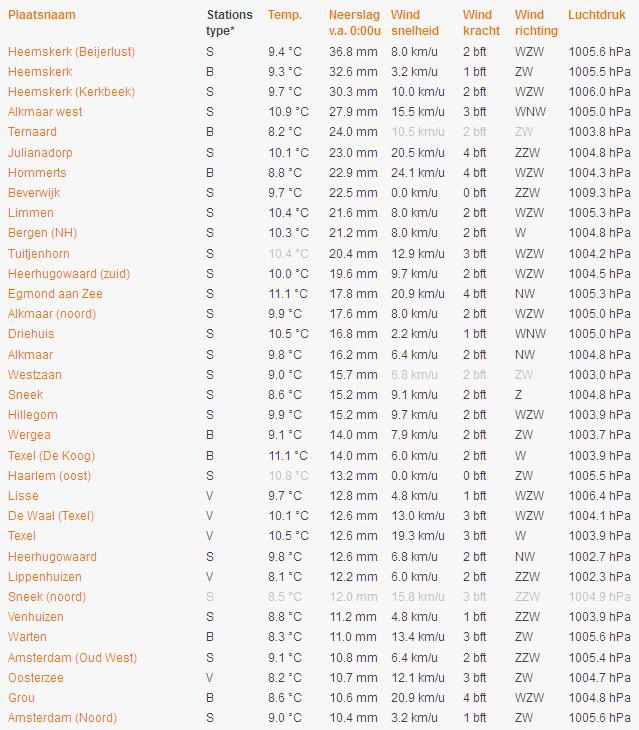Image resolution: width=639 pixels, height=730 pixels.
Task: Sort by Wind richting column header
Action: point(536,22)
